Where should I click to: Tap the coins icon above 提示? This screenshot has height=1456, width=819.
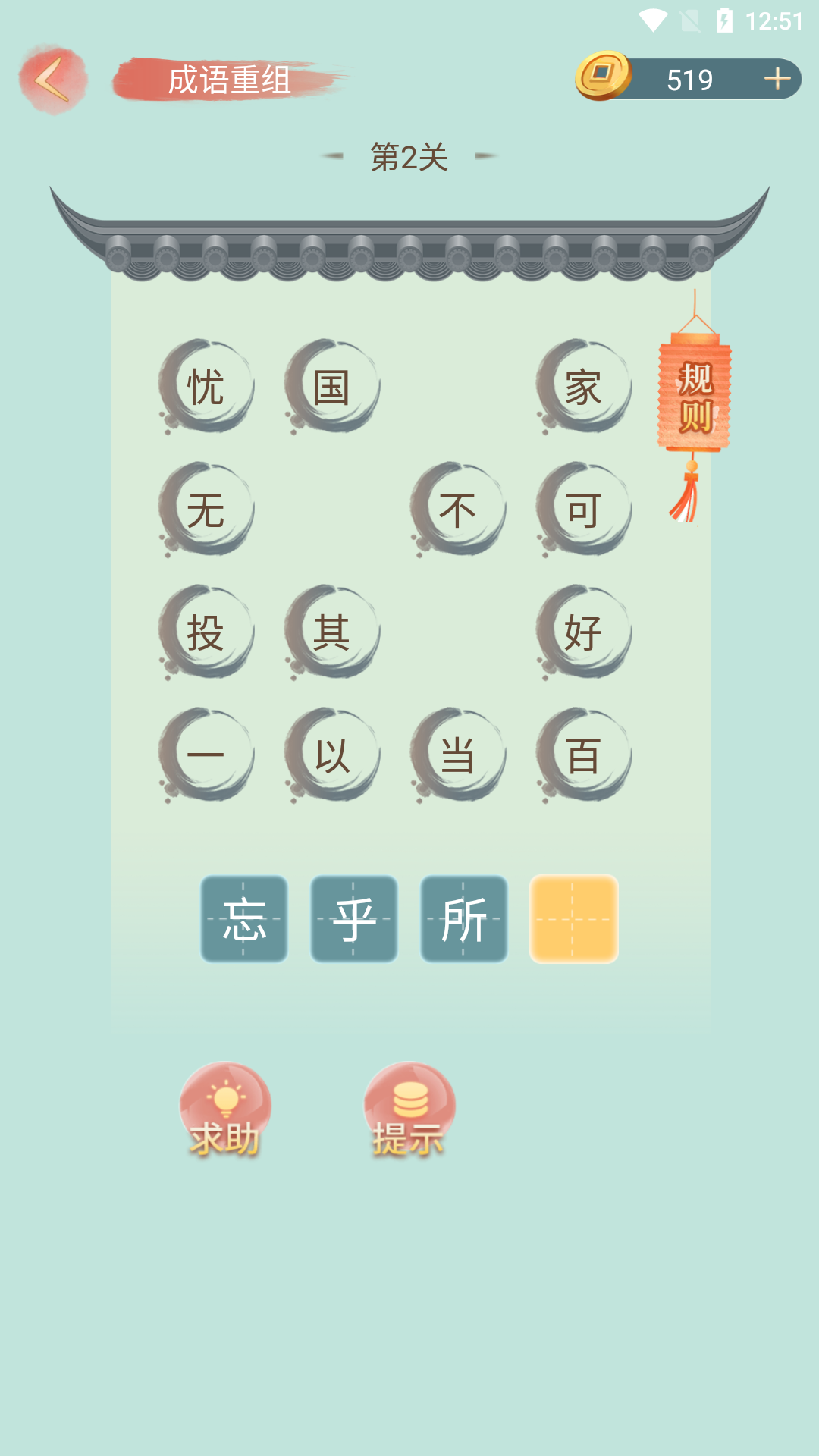[410, 1099]
